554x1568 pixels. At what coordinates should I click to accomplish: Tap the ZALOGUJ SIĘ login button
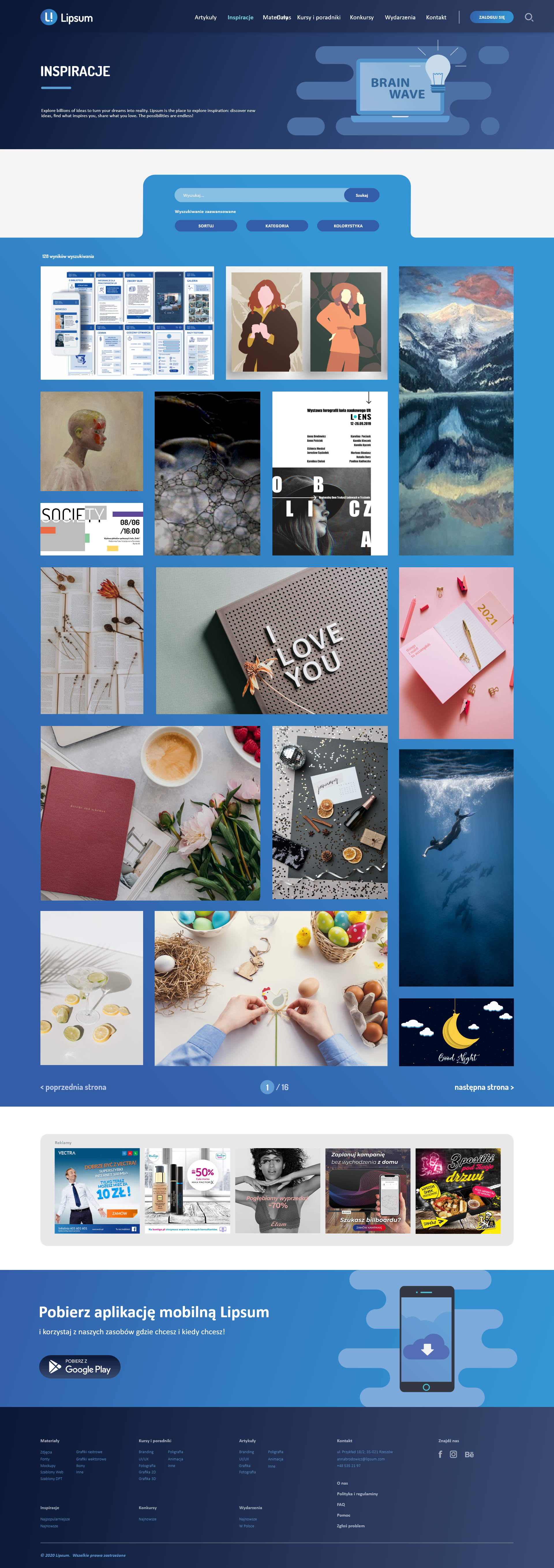[491, 17]
